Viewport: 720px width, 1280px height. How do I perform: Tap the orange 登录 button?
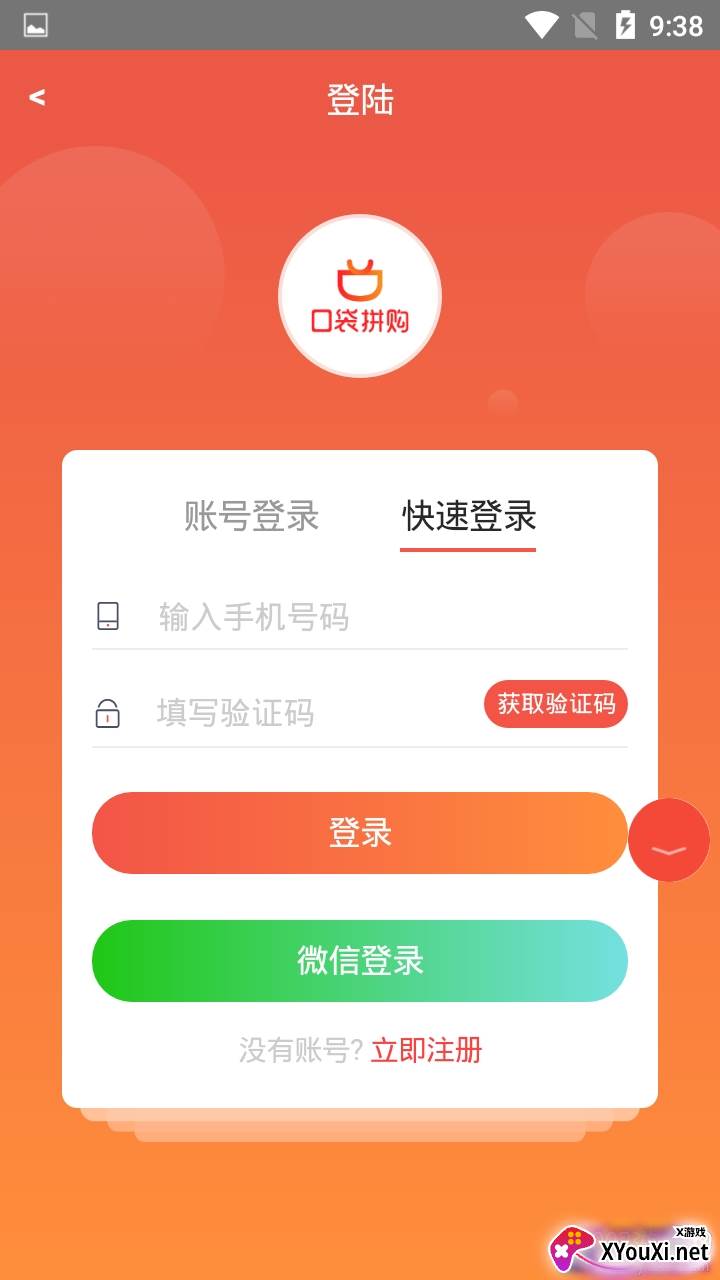360,833
